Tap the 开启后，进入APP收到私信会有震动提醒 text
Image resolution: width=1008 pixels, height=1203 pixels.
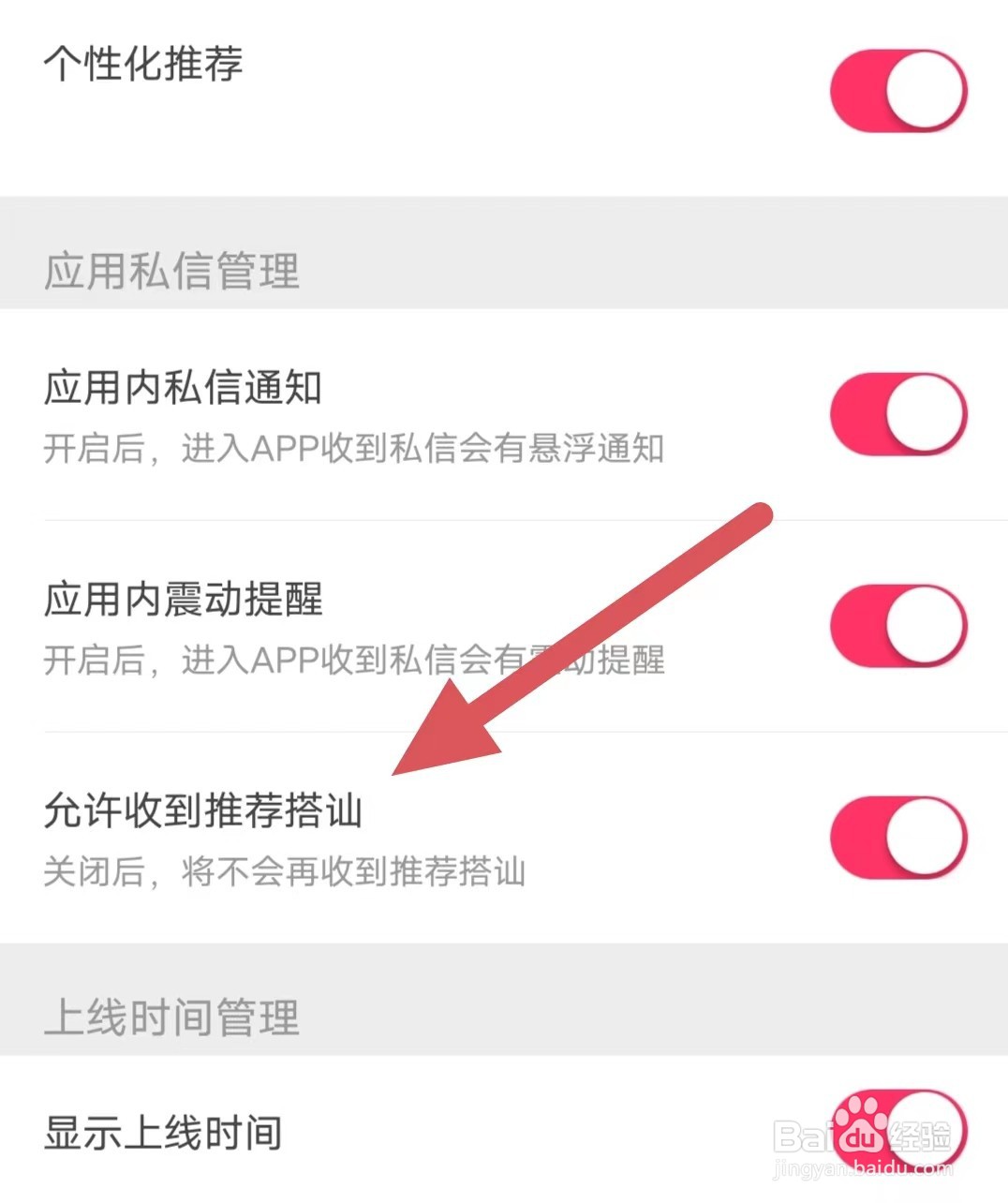click(356, 661)
